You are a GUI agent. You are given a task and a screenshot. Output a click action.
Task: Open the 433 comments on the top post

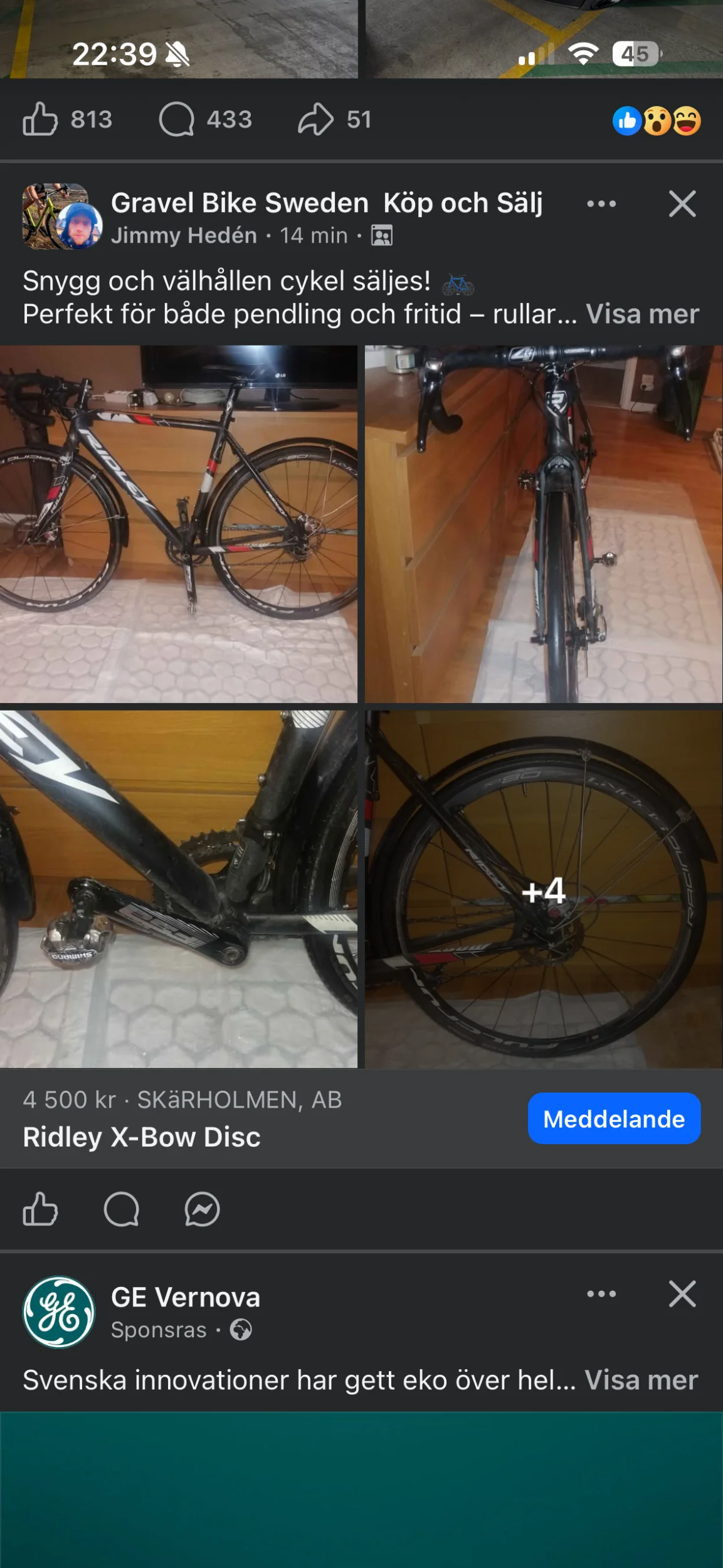click(x=204, y=119)
